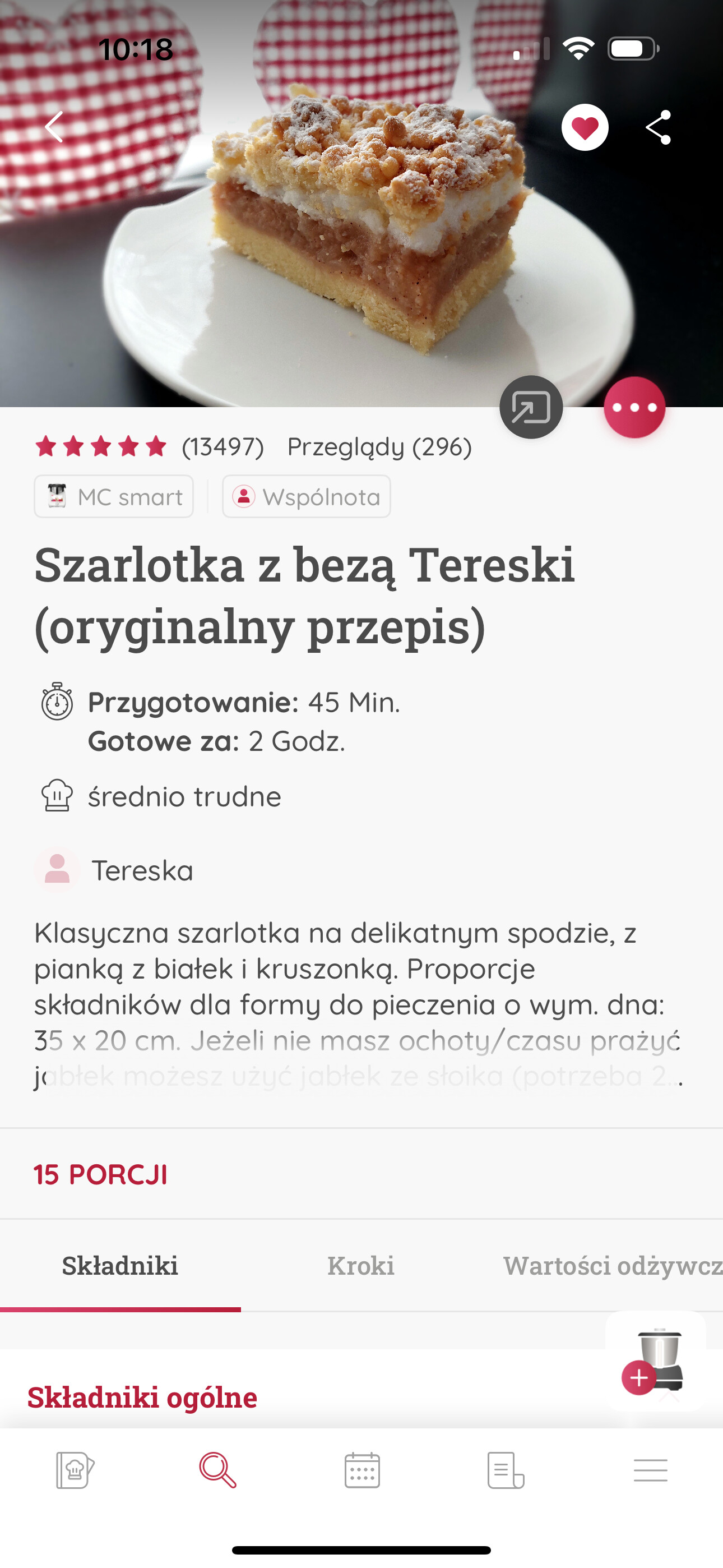Open the hamburger menu tab
Viewport: 723px width, 1568px height.
[x=650, y=1470]
